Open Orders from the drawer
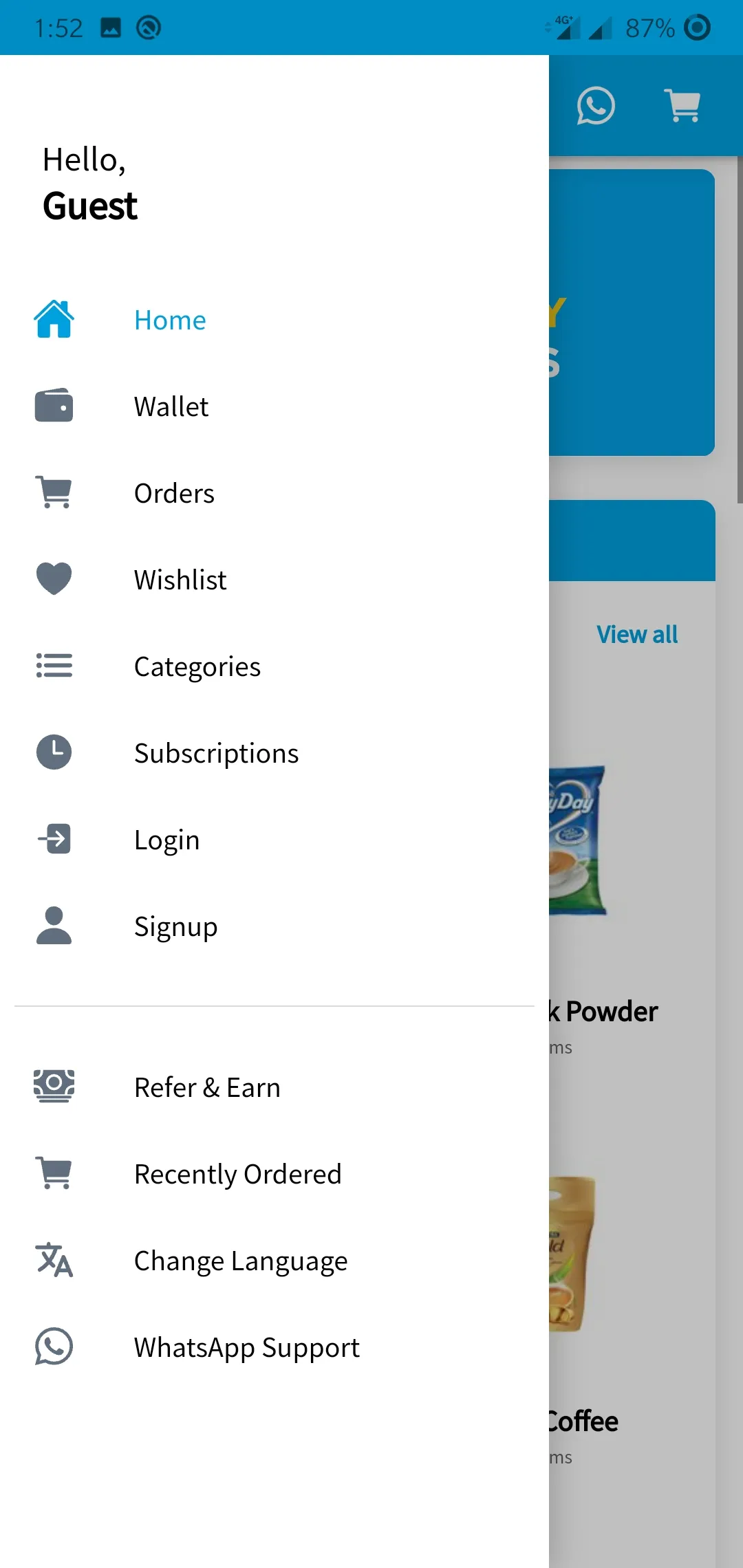Screen dimensions: 743x1568 click(x=274, y=493)
